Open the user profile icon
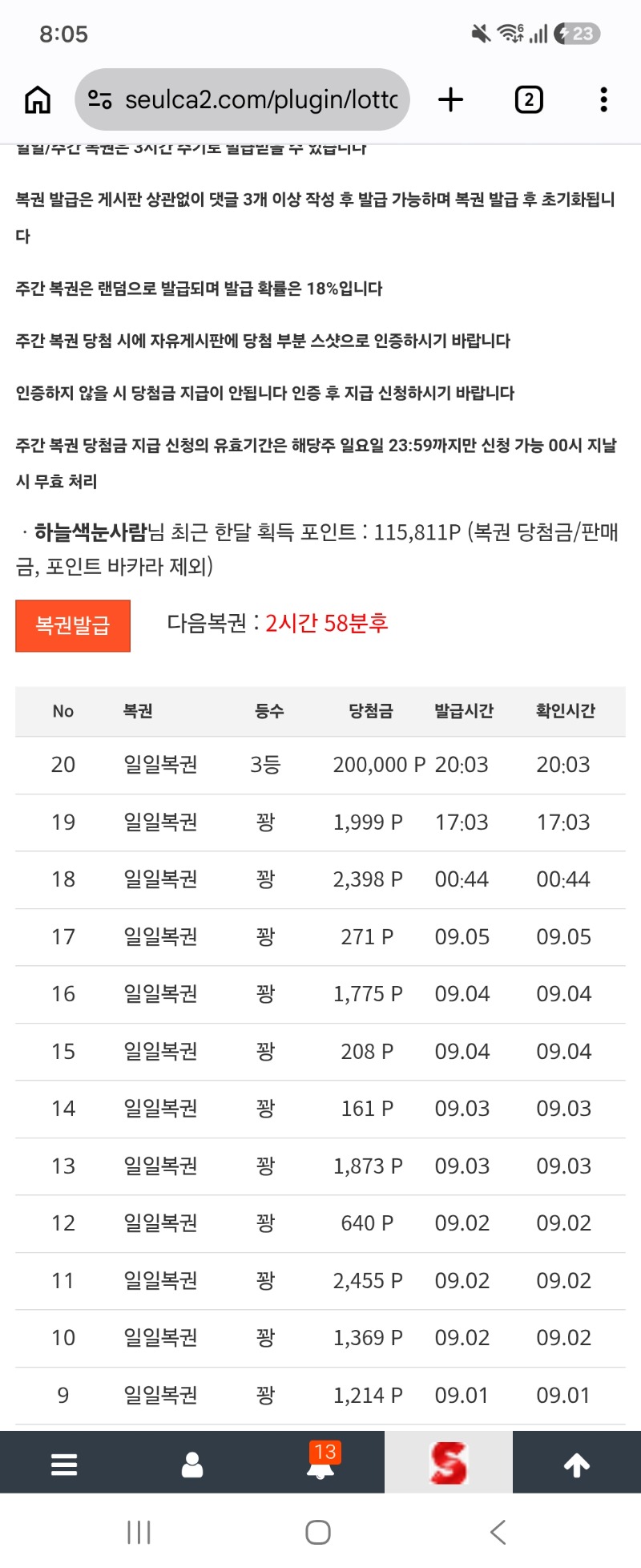 [x=192, y=1464]
